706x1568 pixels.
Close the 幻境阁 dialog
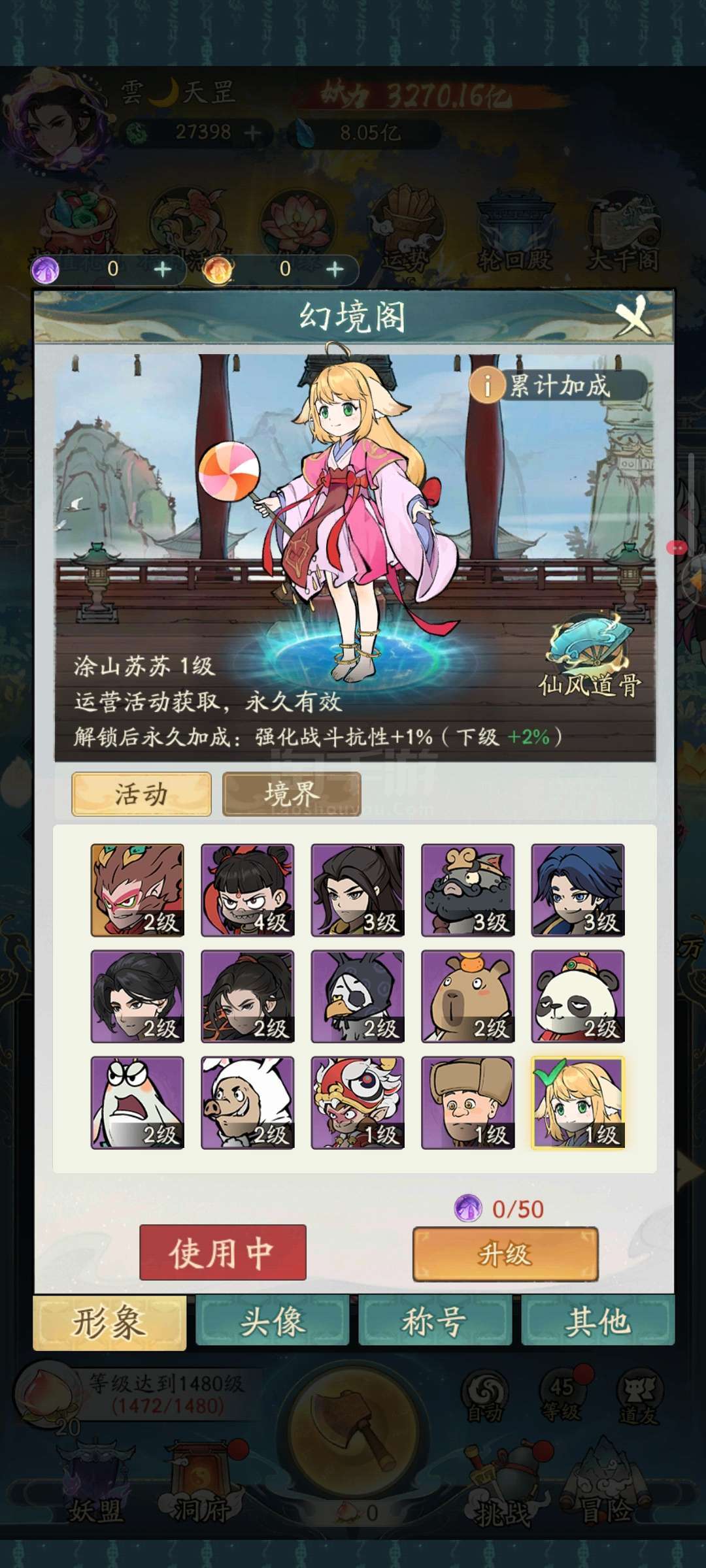coord(633,317)
